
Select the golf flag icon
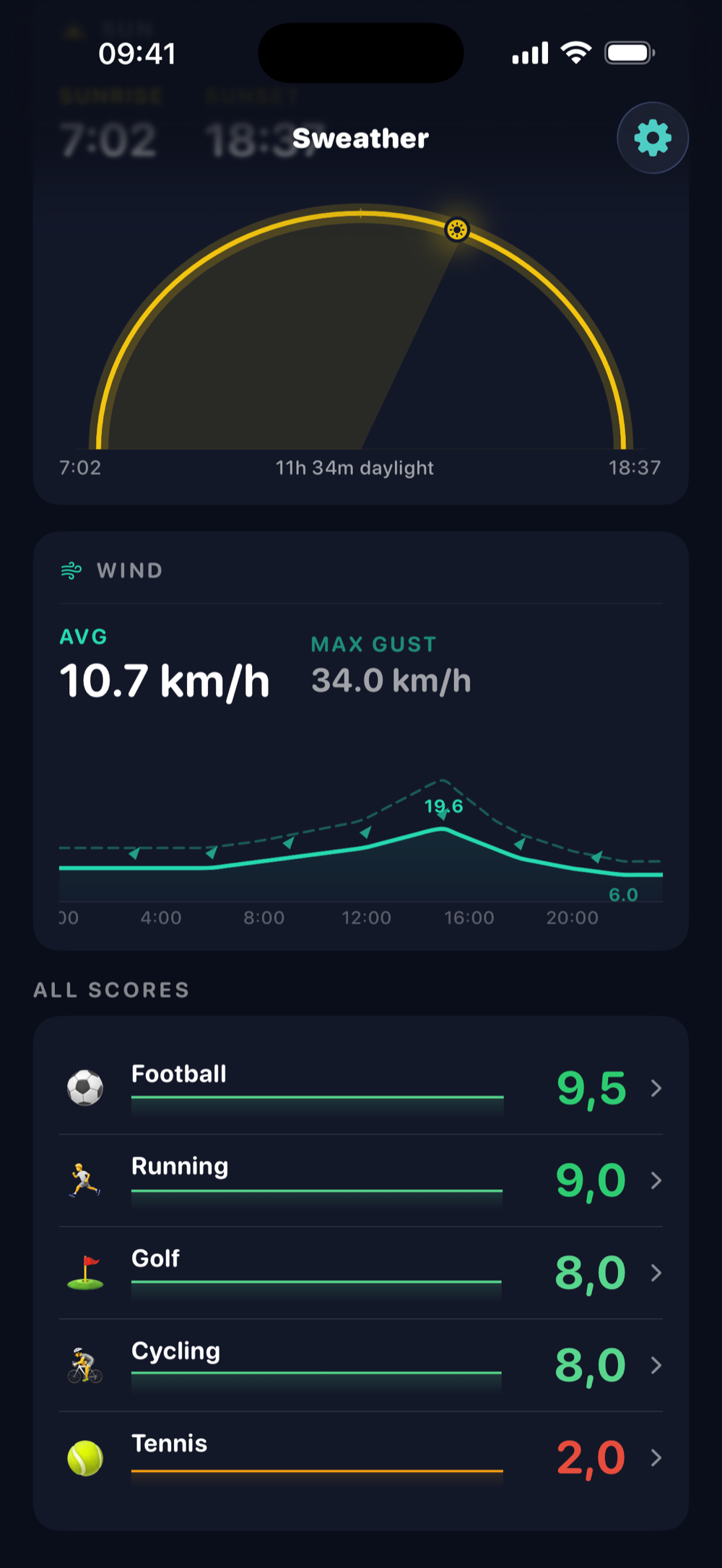pyautogui.click(x=87, y=1273)
